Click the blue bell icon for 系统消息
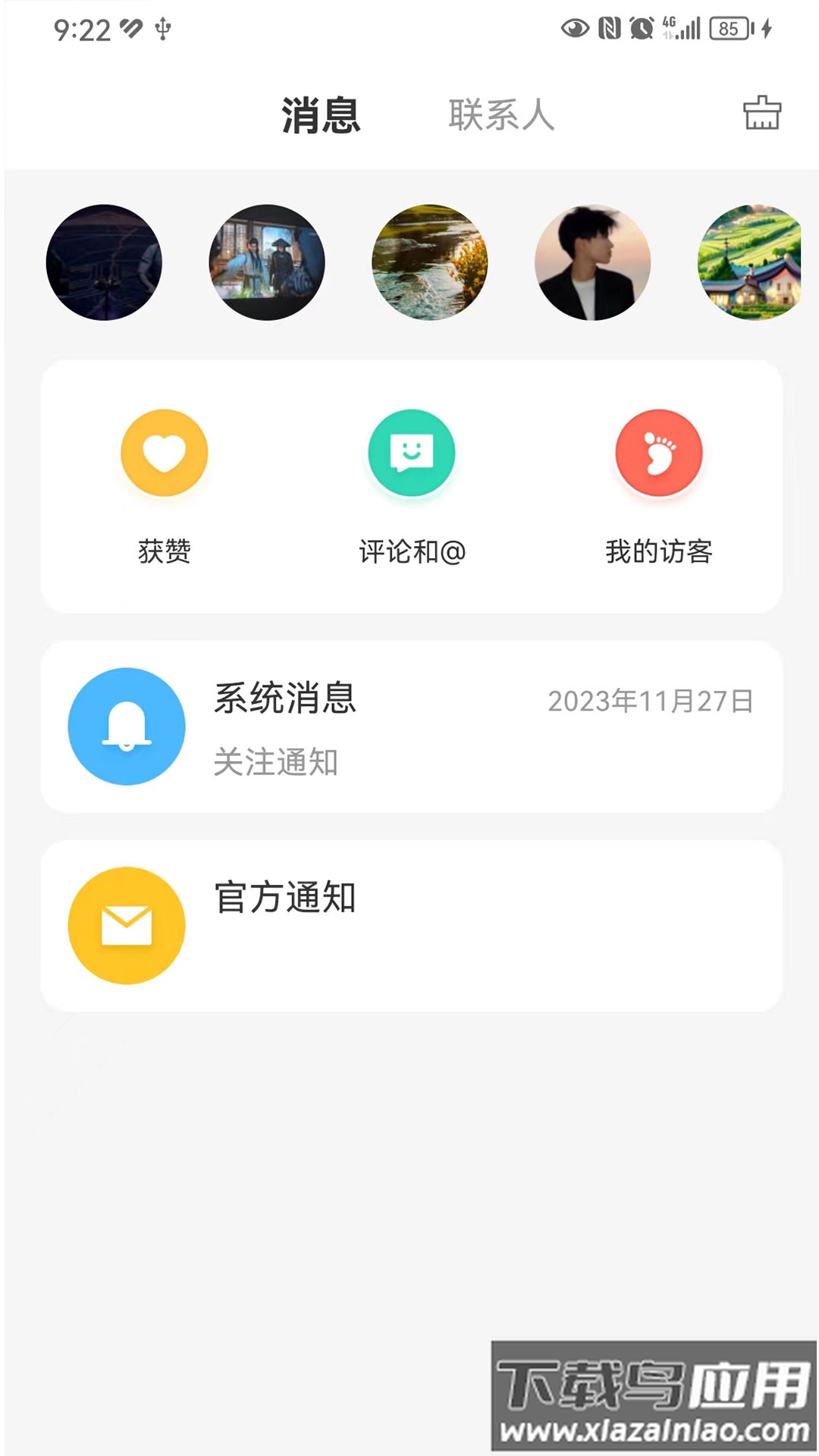Image resolution: width=819 pixels, height=1456 pixels. click(126, 726)
